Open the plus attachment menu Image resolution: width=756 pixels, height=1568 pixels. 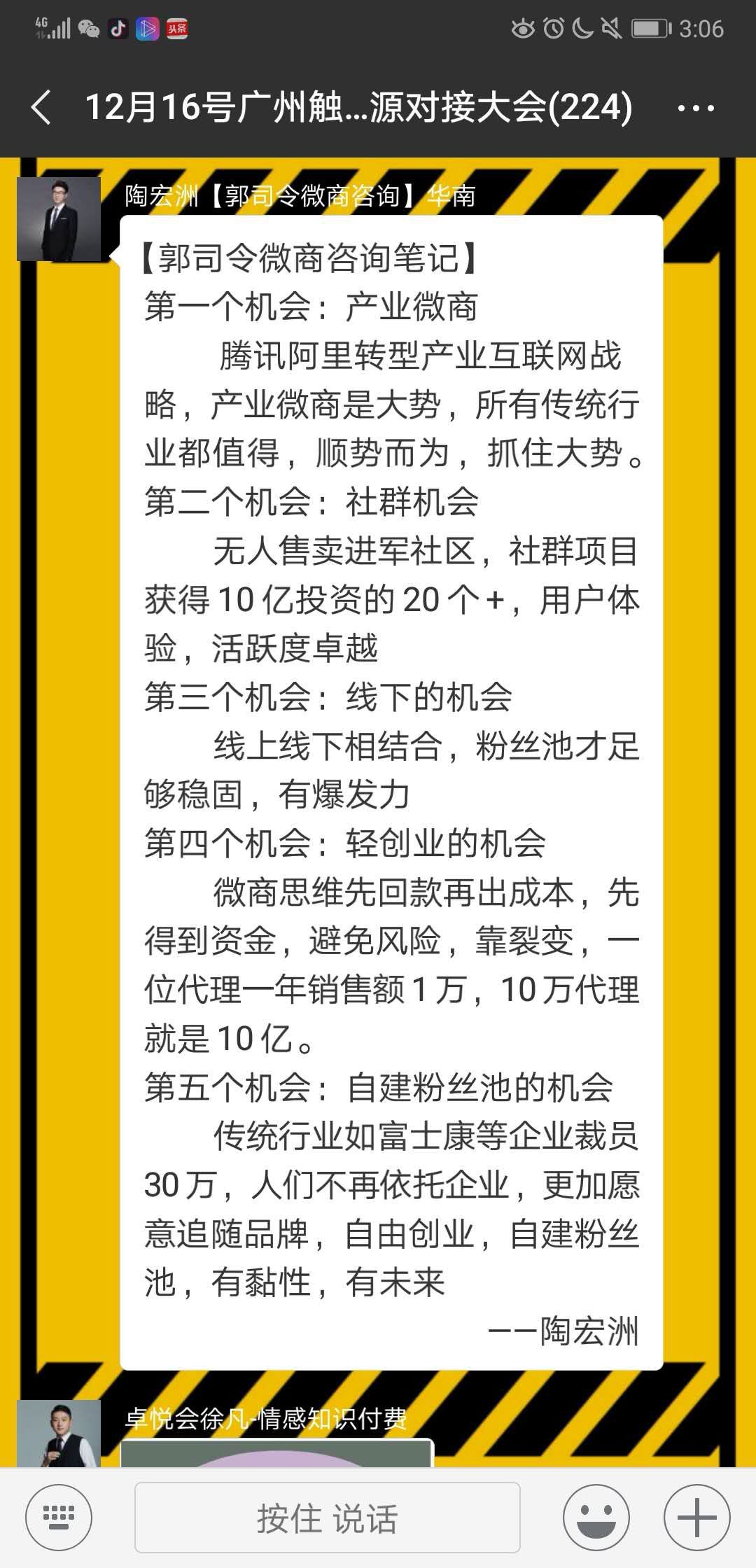pos(697,1517)
